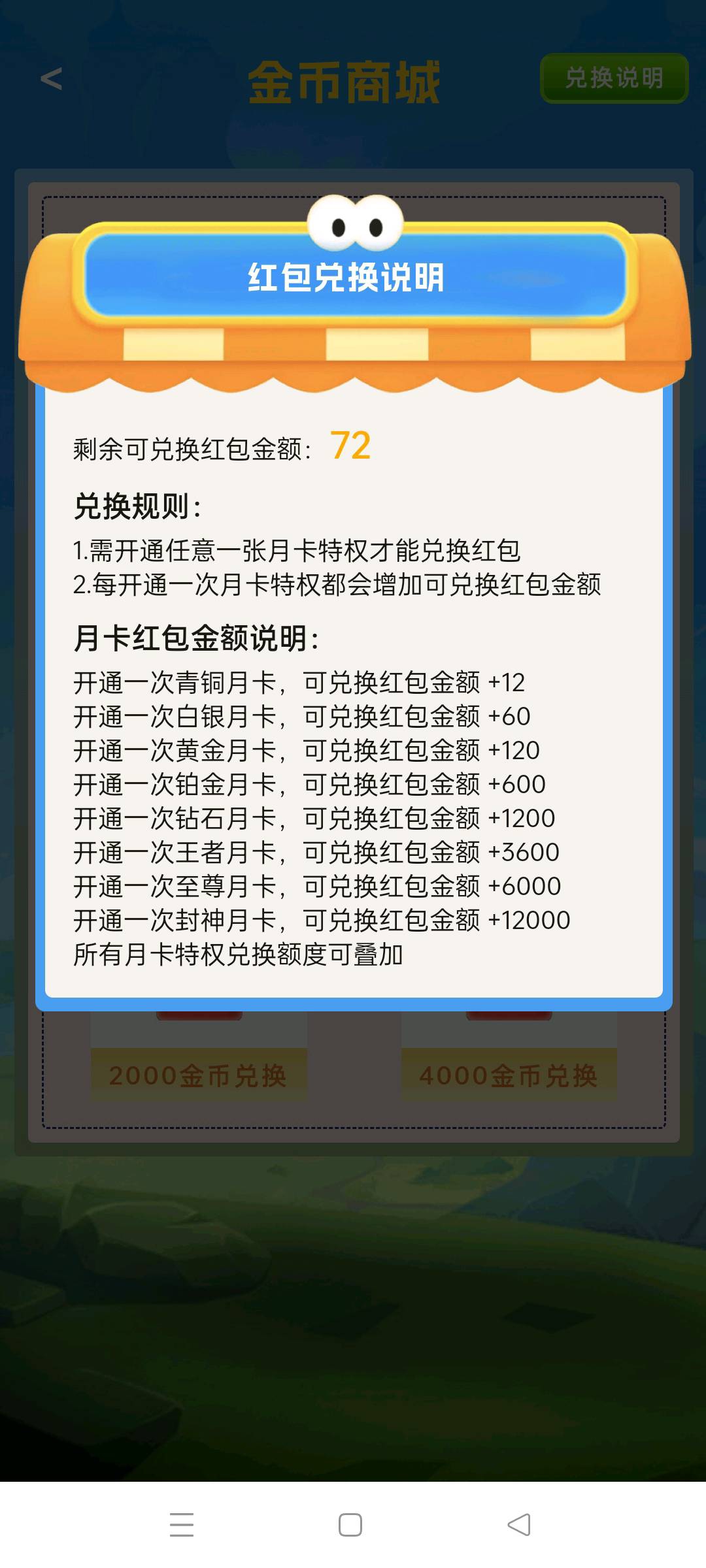The height and width of the screenshot is (1568, 706).
Task: Open the 兑换说明 button
Action: [x=614, y=78]
